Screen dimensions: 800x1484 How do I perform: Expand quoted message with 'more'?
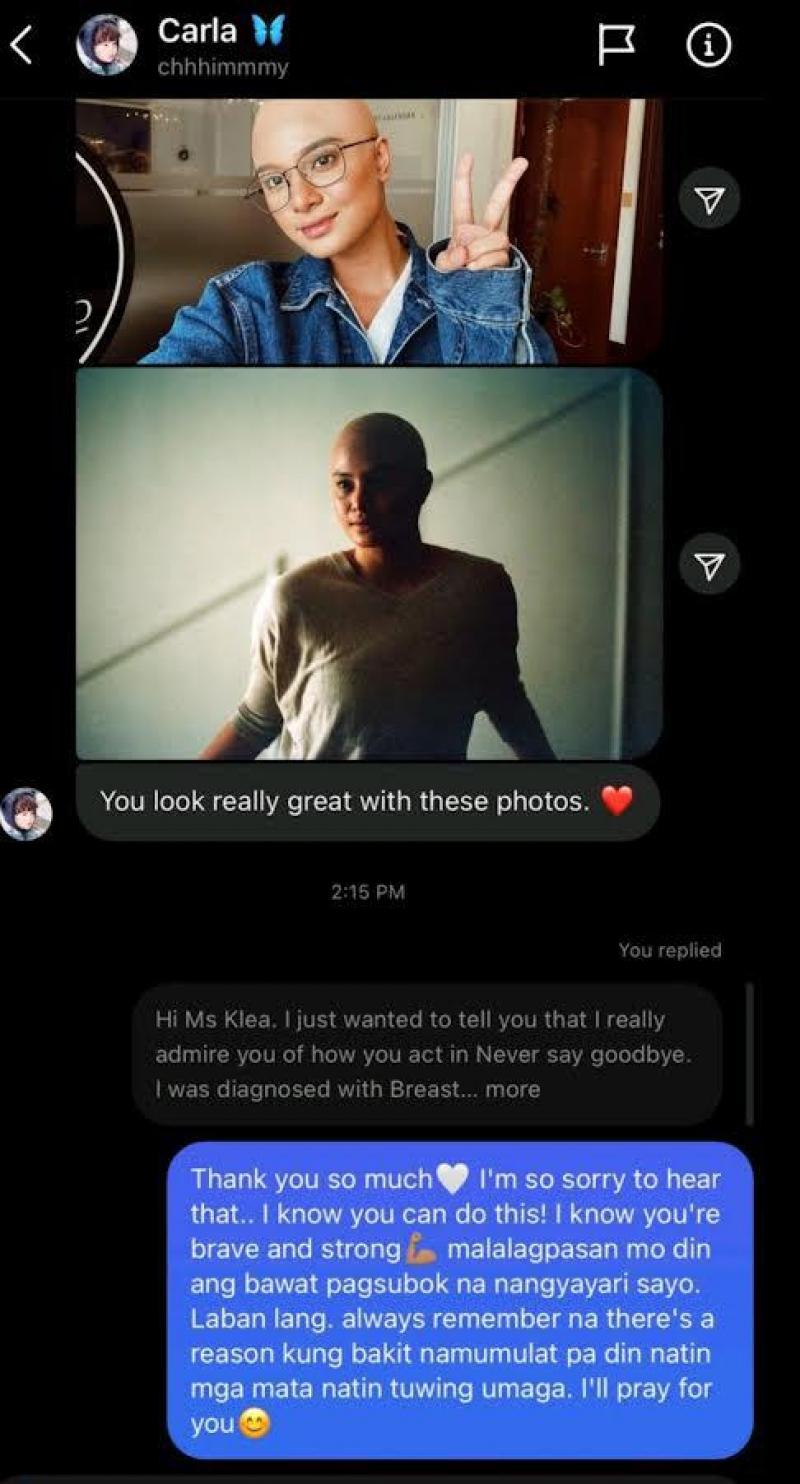(512, 1089)
